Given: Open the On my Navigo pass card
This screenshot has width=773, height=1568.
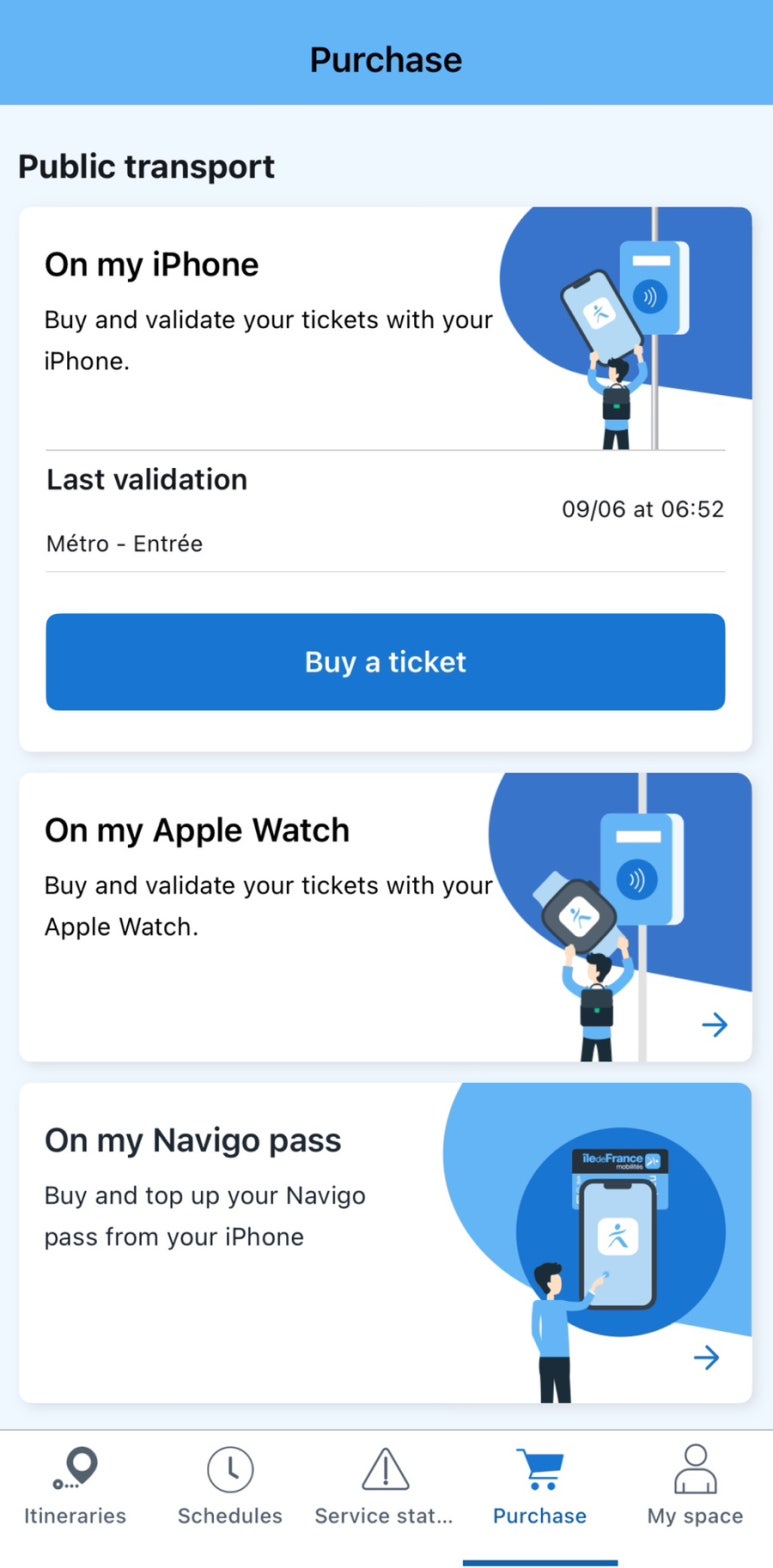Looking at the screenshot, I should click(x=385, y=1243).
